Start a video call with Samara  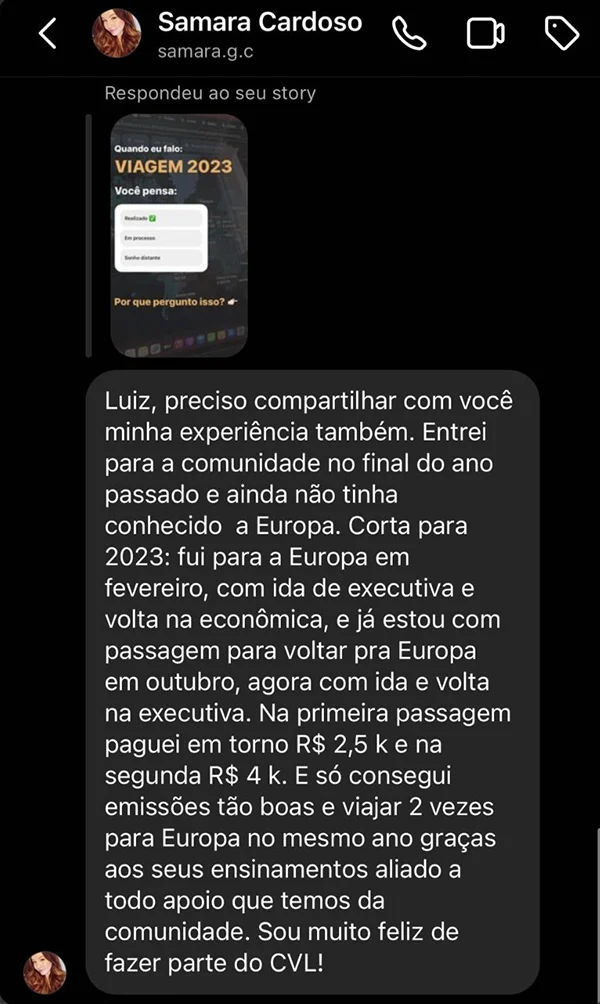[485, 33]
